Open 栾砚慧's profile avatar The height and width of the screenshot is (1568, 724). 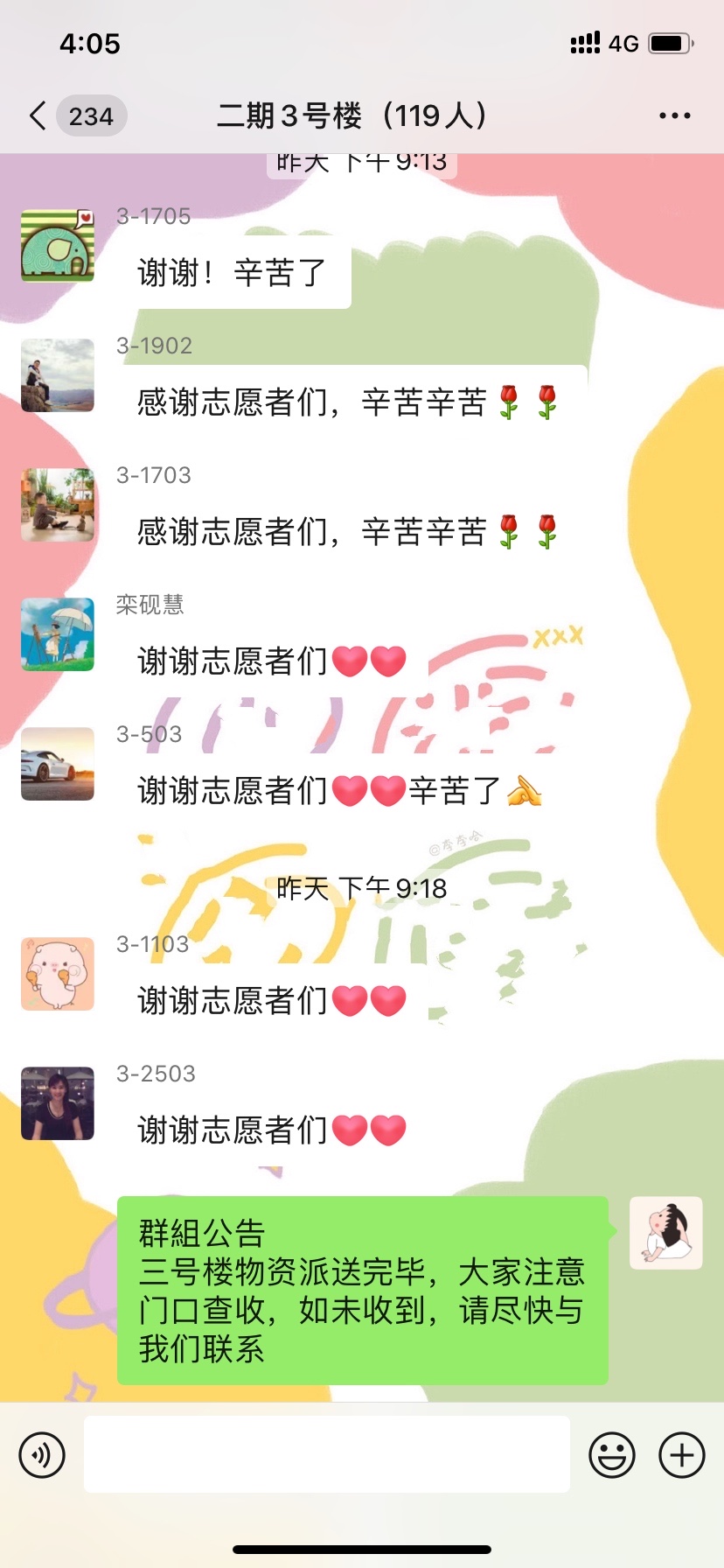click(58, 634)
